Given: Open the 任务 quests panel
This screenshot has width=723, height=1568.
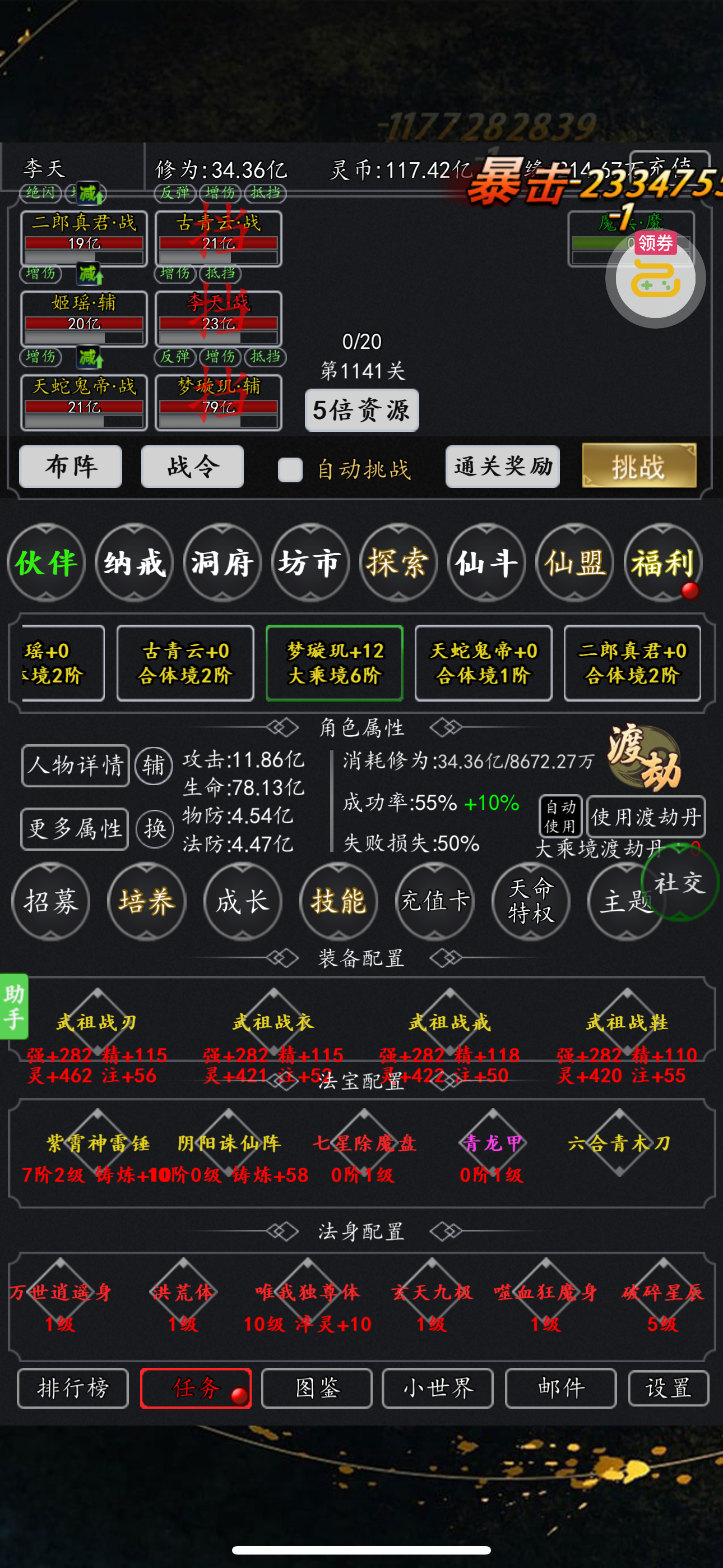Looking at the screenshot, I should (196, 1388).
